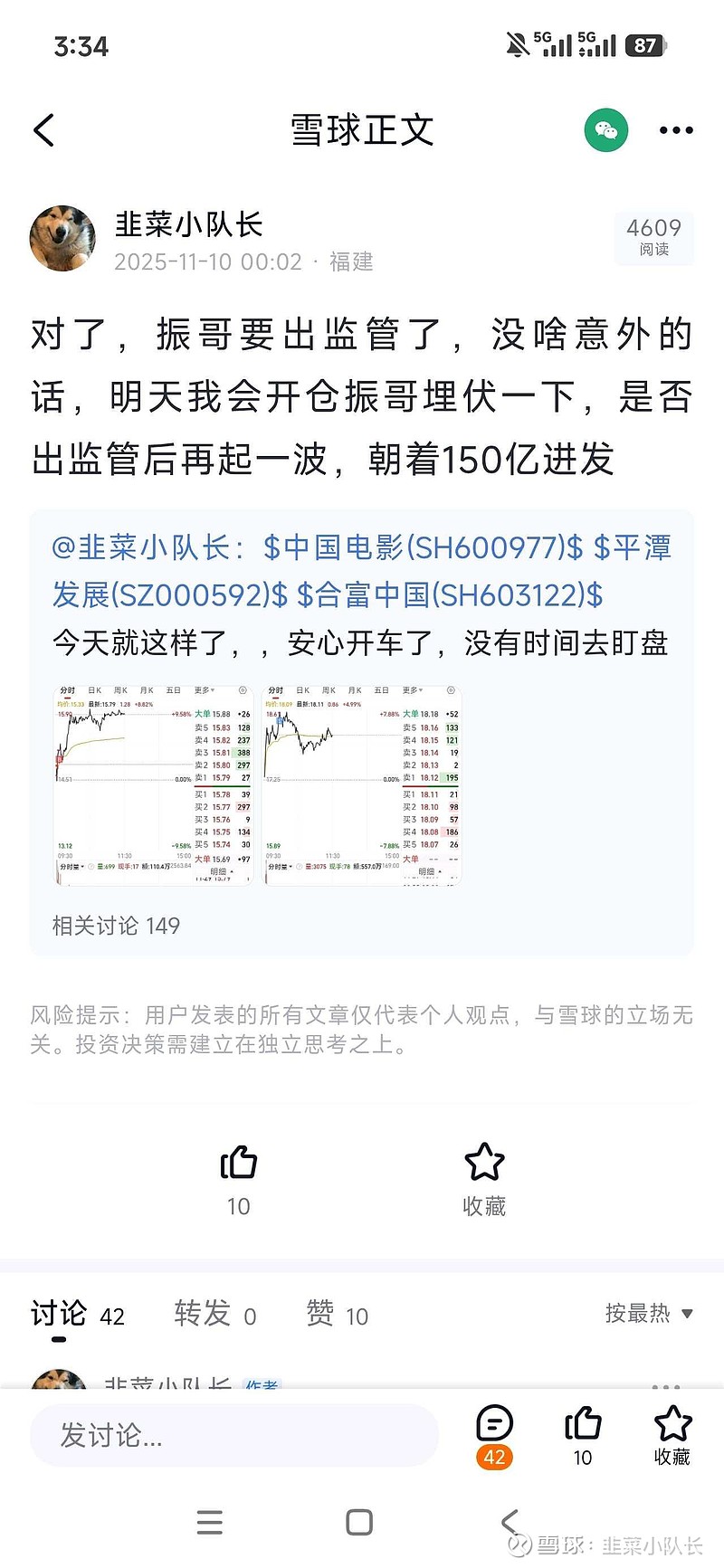
Task: Share the post via the WeChat icon
Action: pyautogui.click(x=605, y=129)
